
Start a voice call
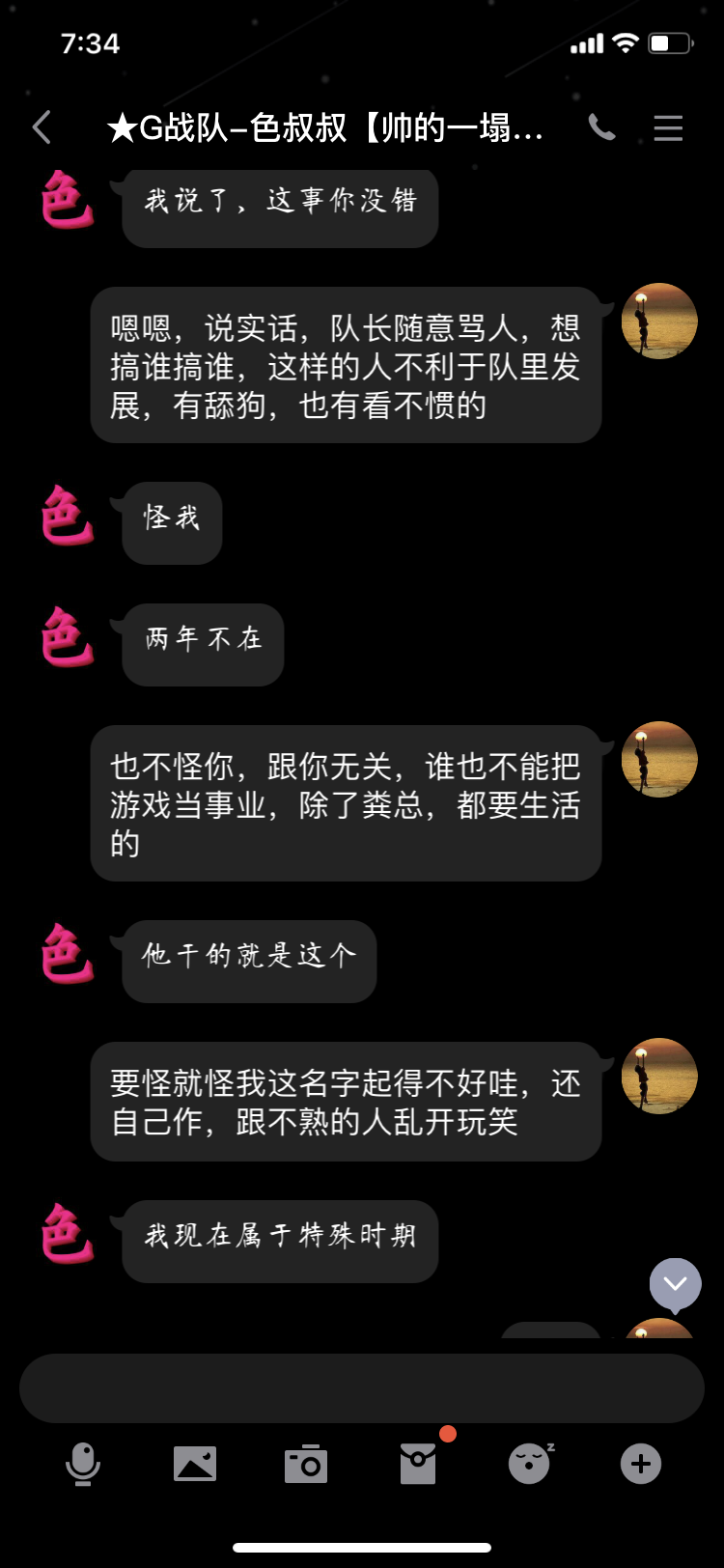[601, 127]
